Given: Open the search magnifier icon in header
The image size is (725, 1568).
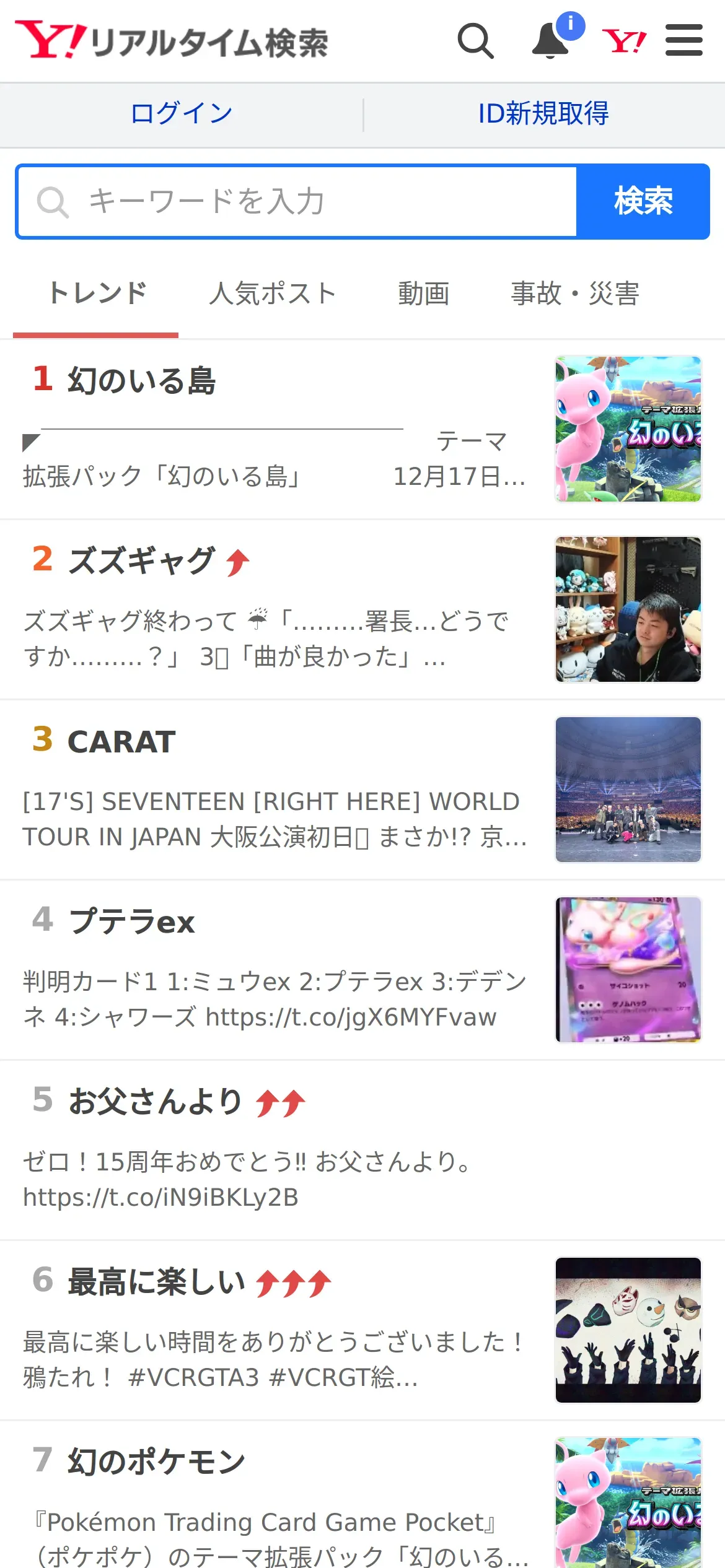Looking at the screenshot, I should 475,41.
